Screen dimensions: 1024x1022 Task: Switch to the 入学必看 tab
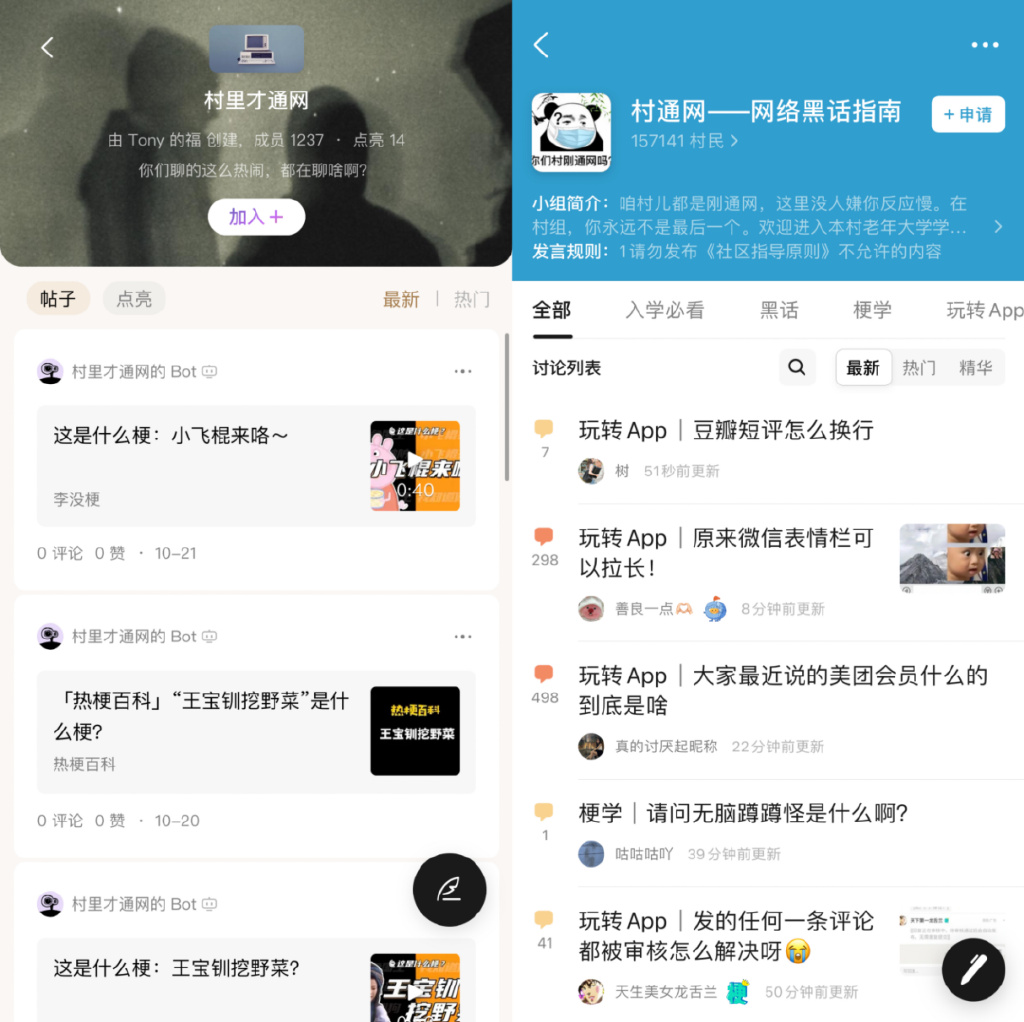click(664, 310)
